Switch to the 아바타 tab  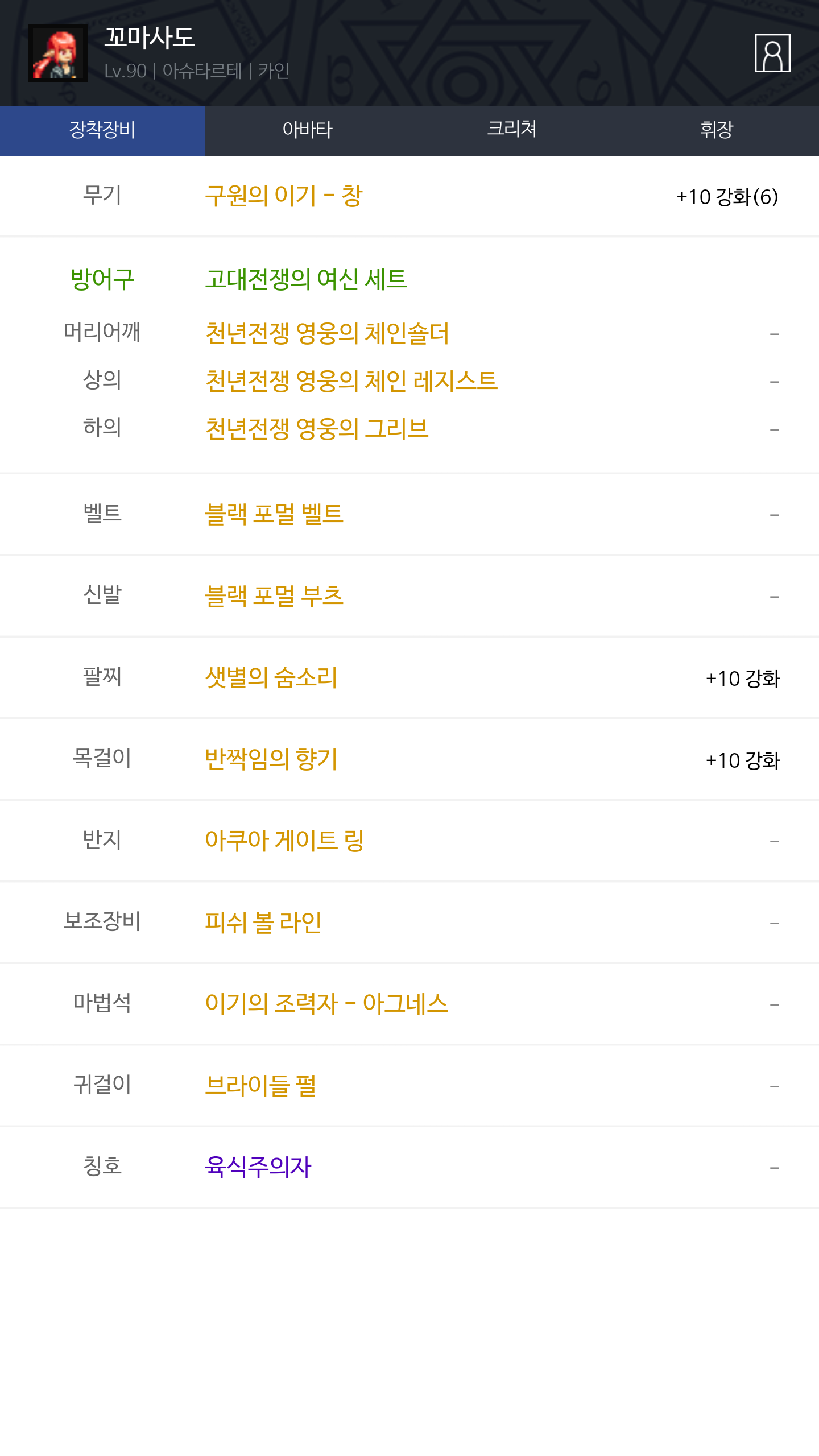pos(307,130)
